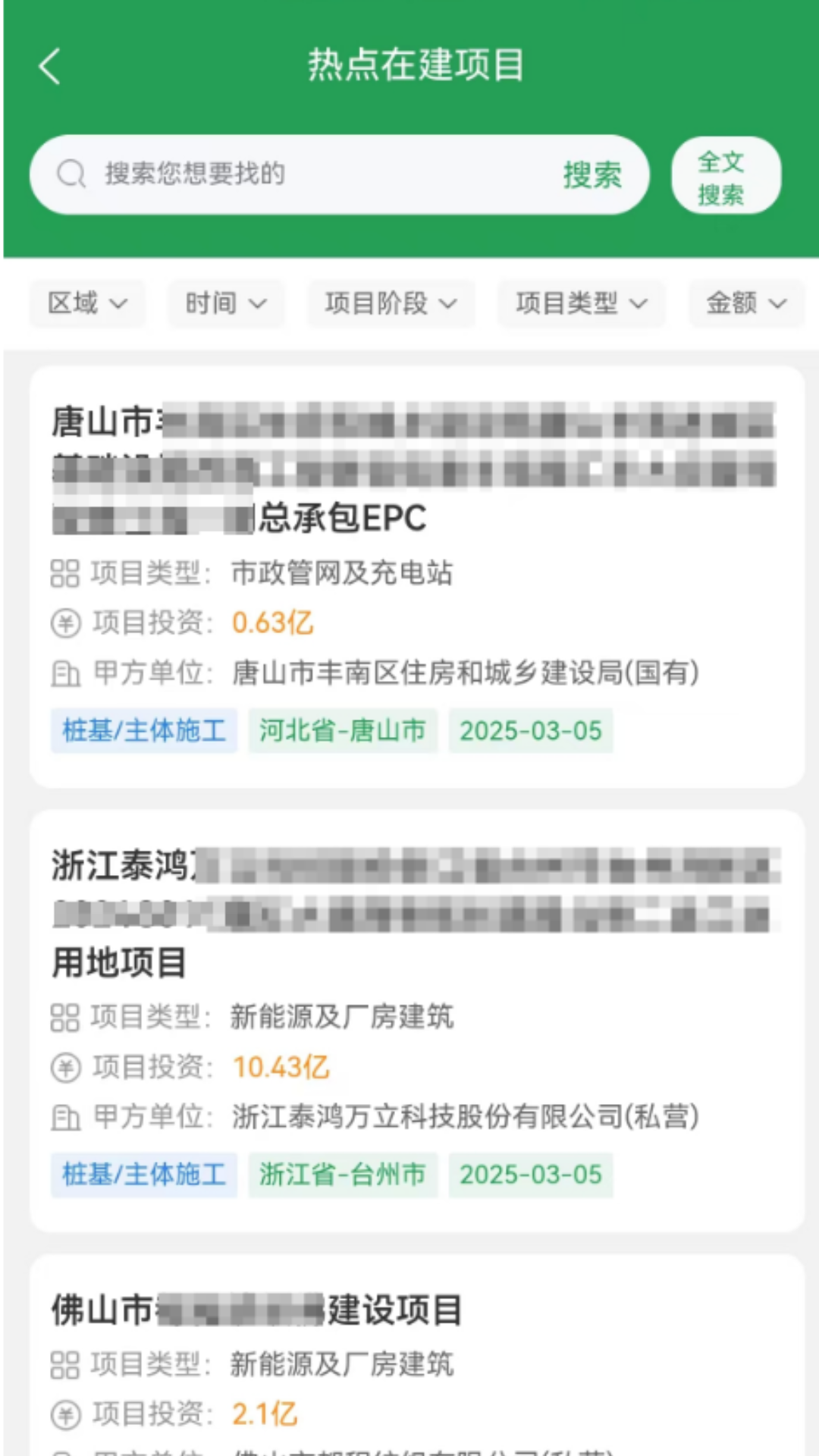Click the 搜索 button
Screen dimensions: 819x1456
(x=592, y=174)
